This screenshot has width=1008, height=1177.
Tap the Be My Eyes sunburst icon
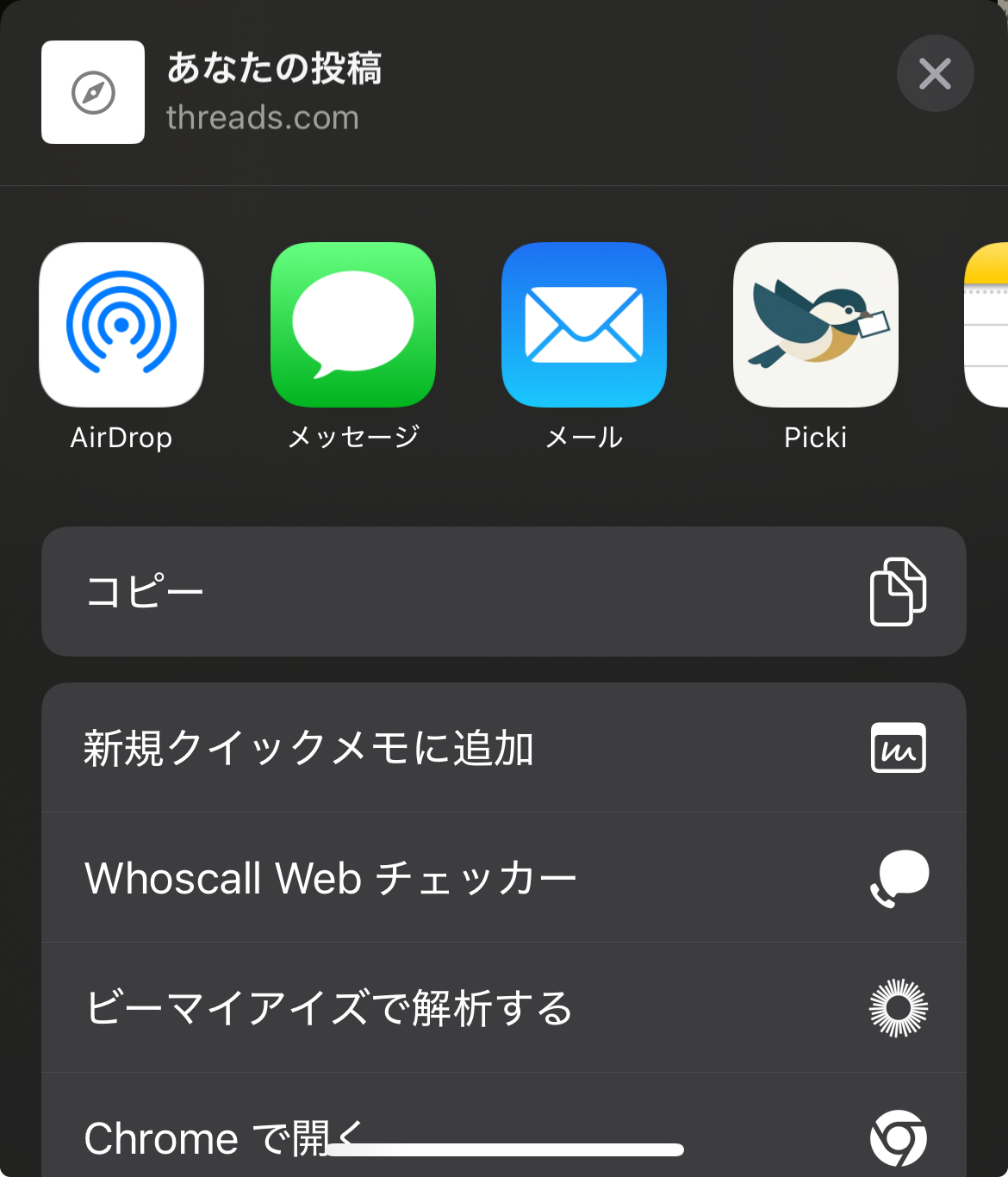[898, 1006]
